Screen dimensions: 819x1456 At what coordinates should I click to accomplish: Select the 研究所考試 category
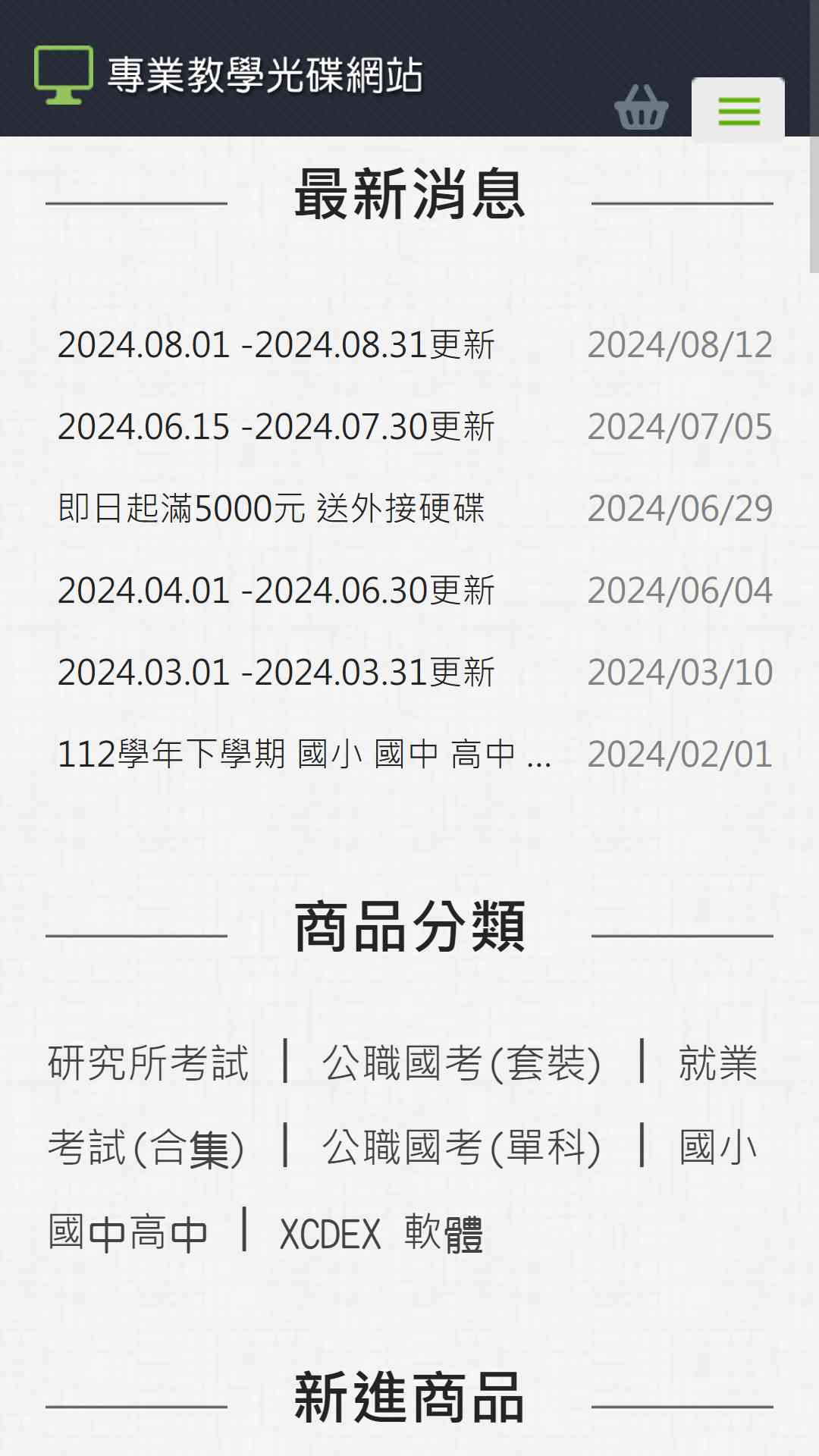[149, 1062]
